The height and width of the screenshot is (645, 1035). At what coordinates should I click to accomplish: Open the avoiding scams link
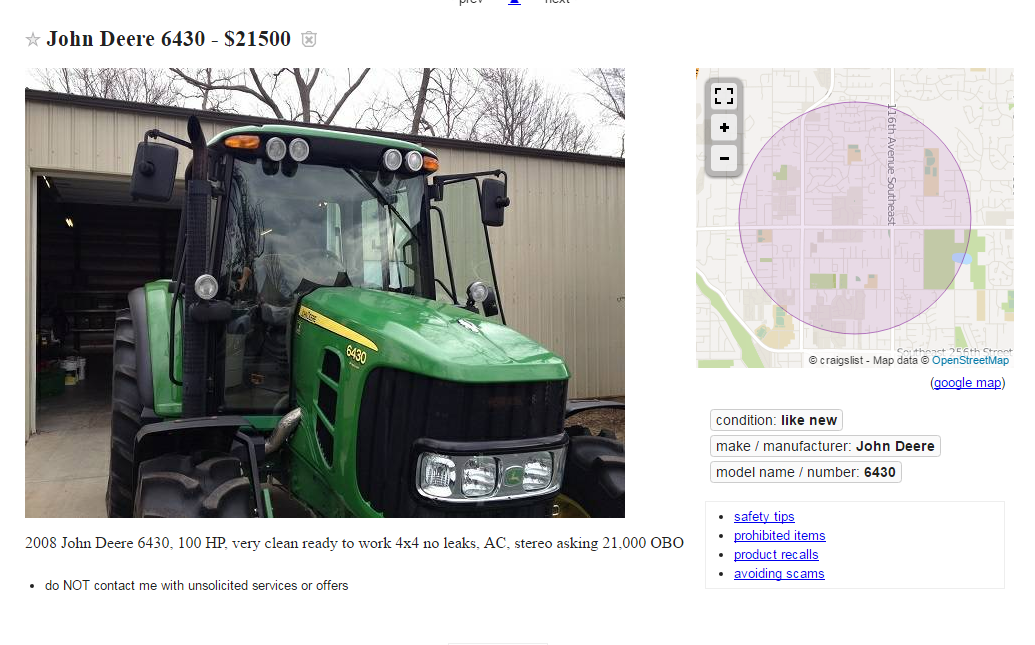tap(779, 574)
